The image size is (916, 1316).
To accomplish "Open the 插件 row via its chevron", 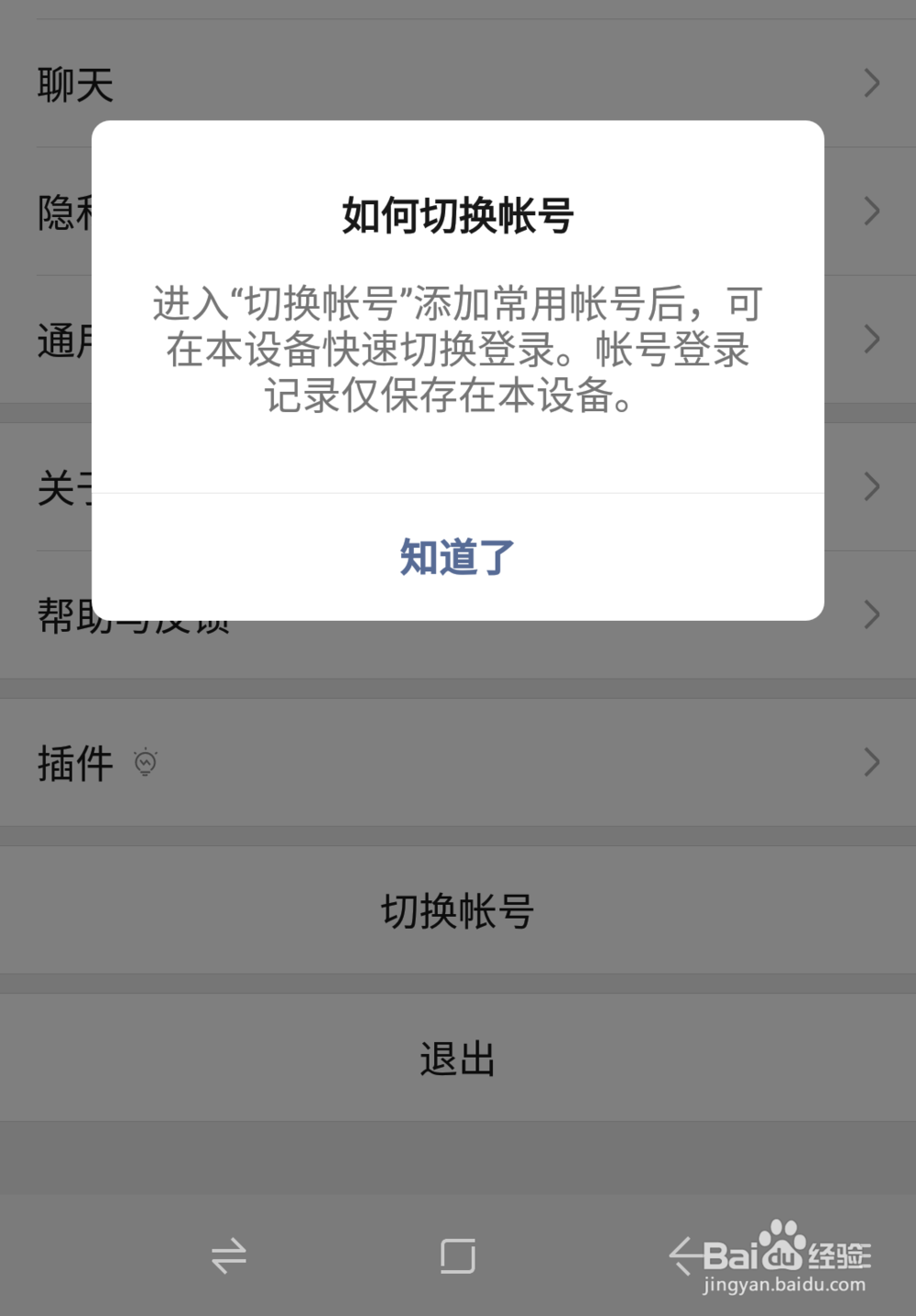I will click(872, 762).
